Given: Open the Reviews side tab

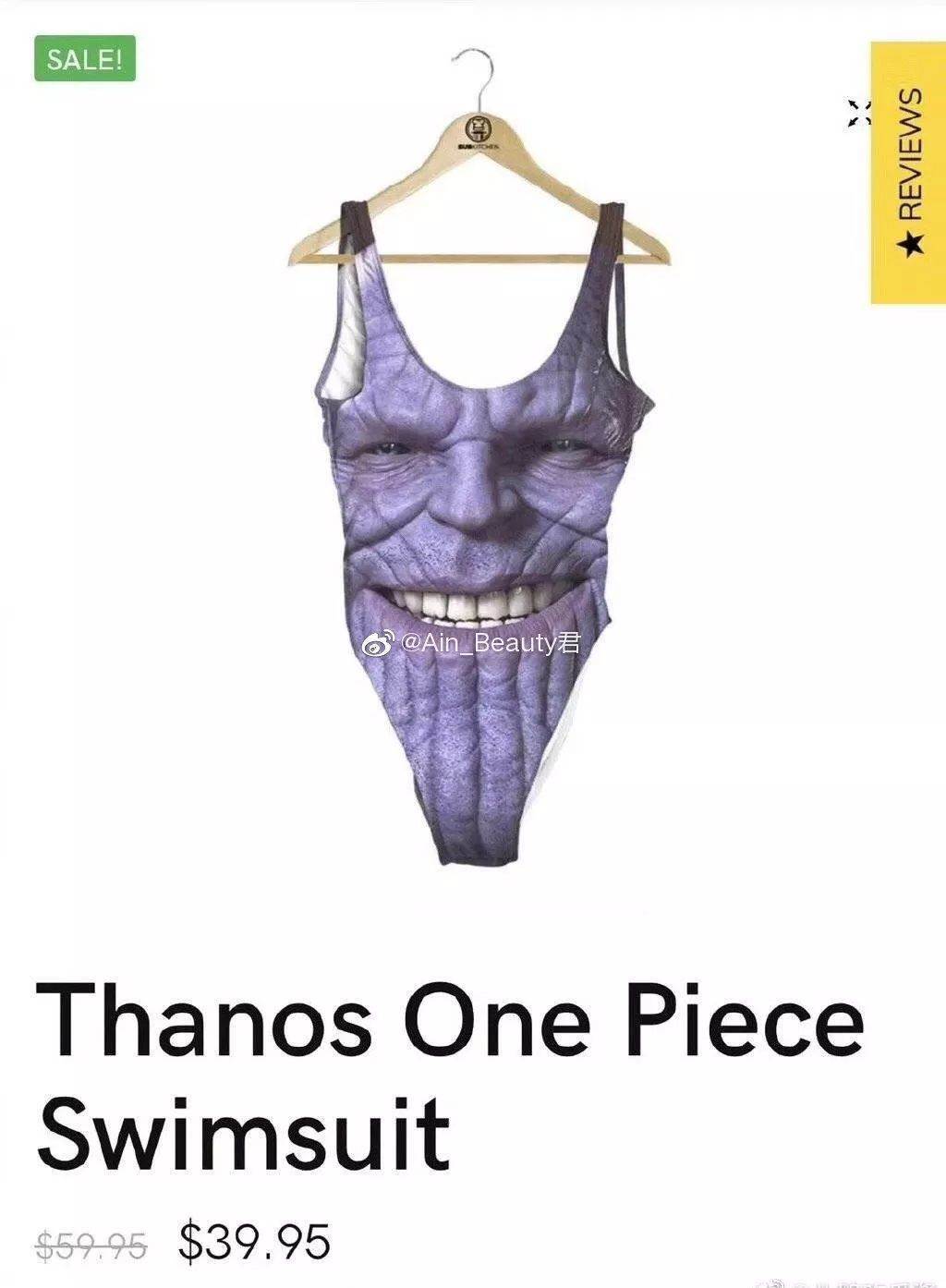Looking at the screenshot, I should point(908,172).
